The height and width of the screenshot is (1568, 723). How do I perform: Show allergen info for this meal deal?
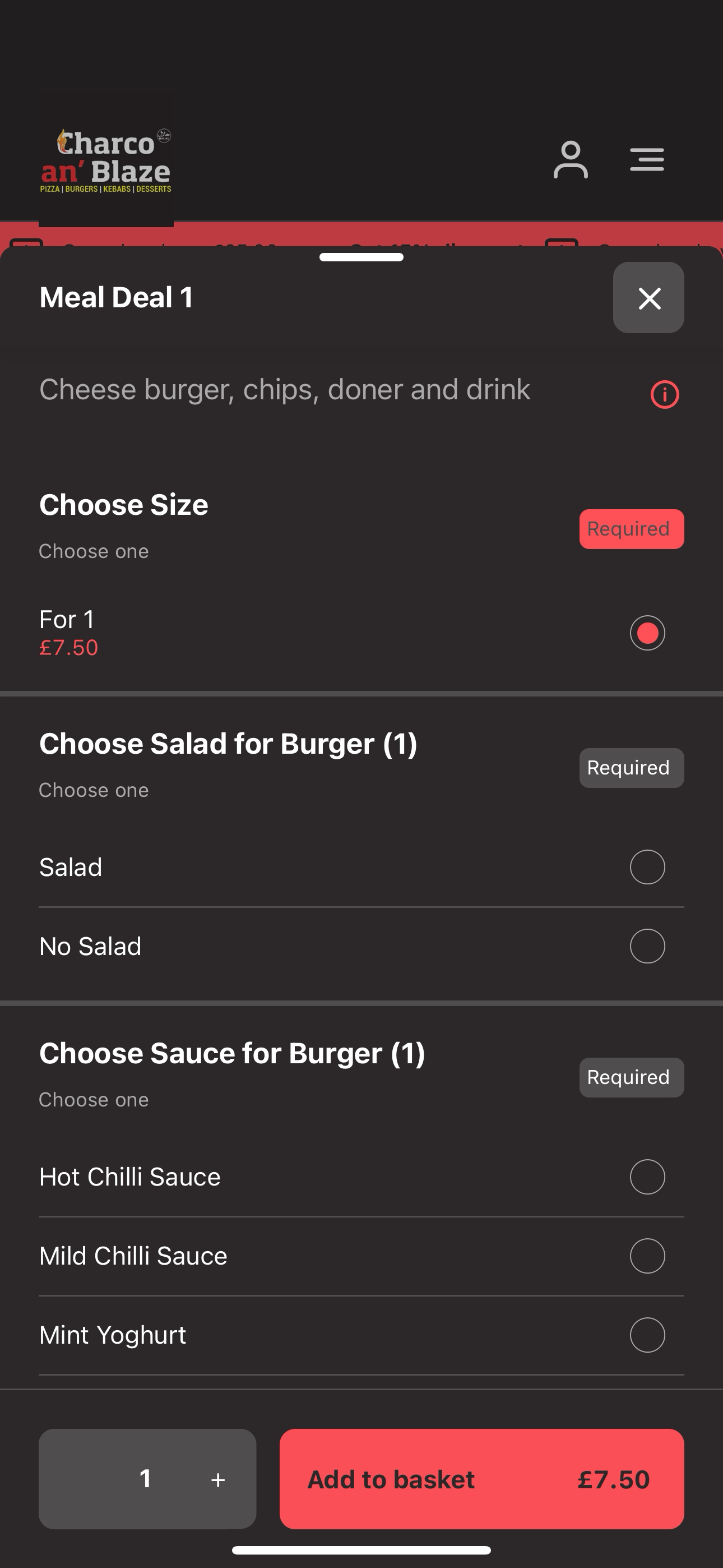point(665,394)
